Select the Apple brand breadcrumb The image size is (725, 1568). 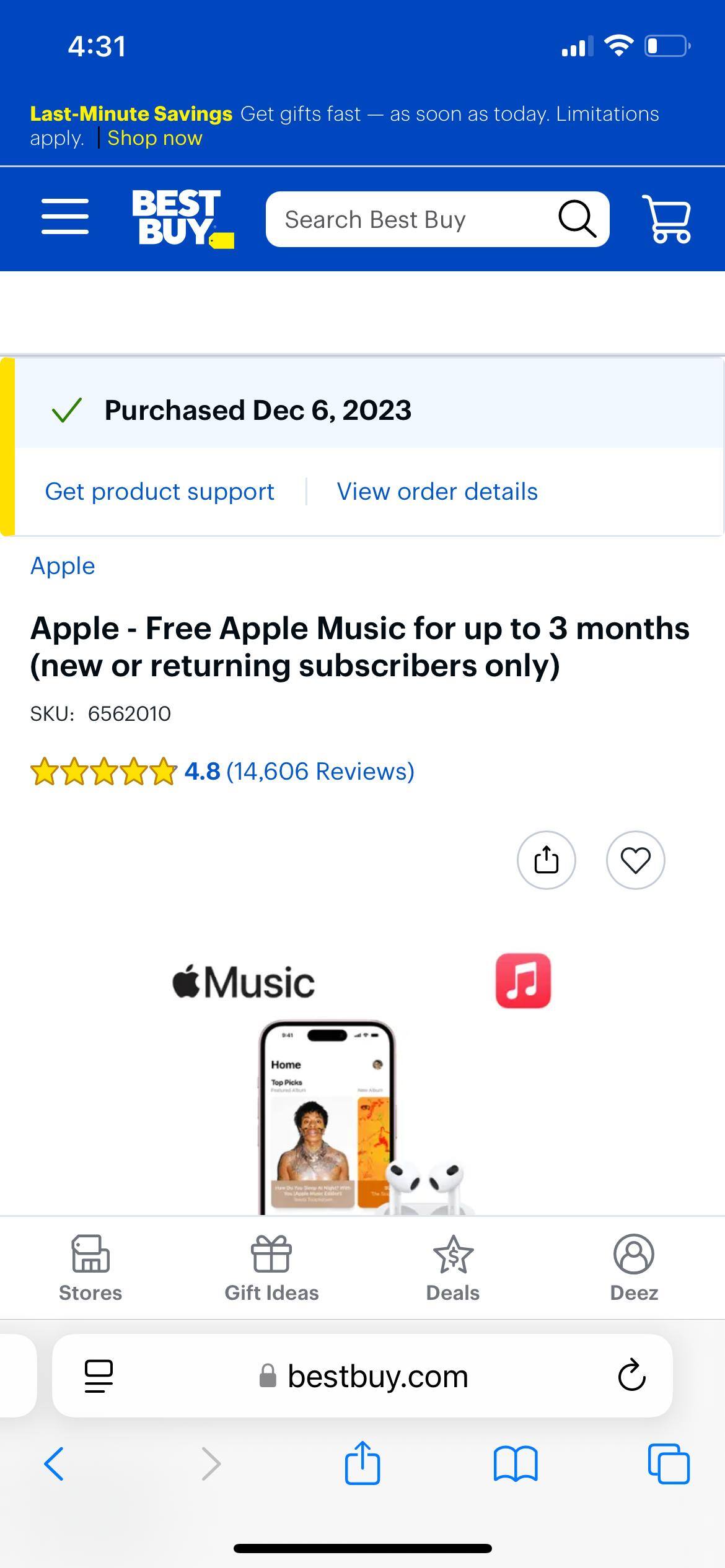pyautogui.click(x=62, y=565)
